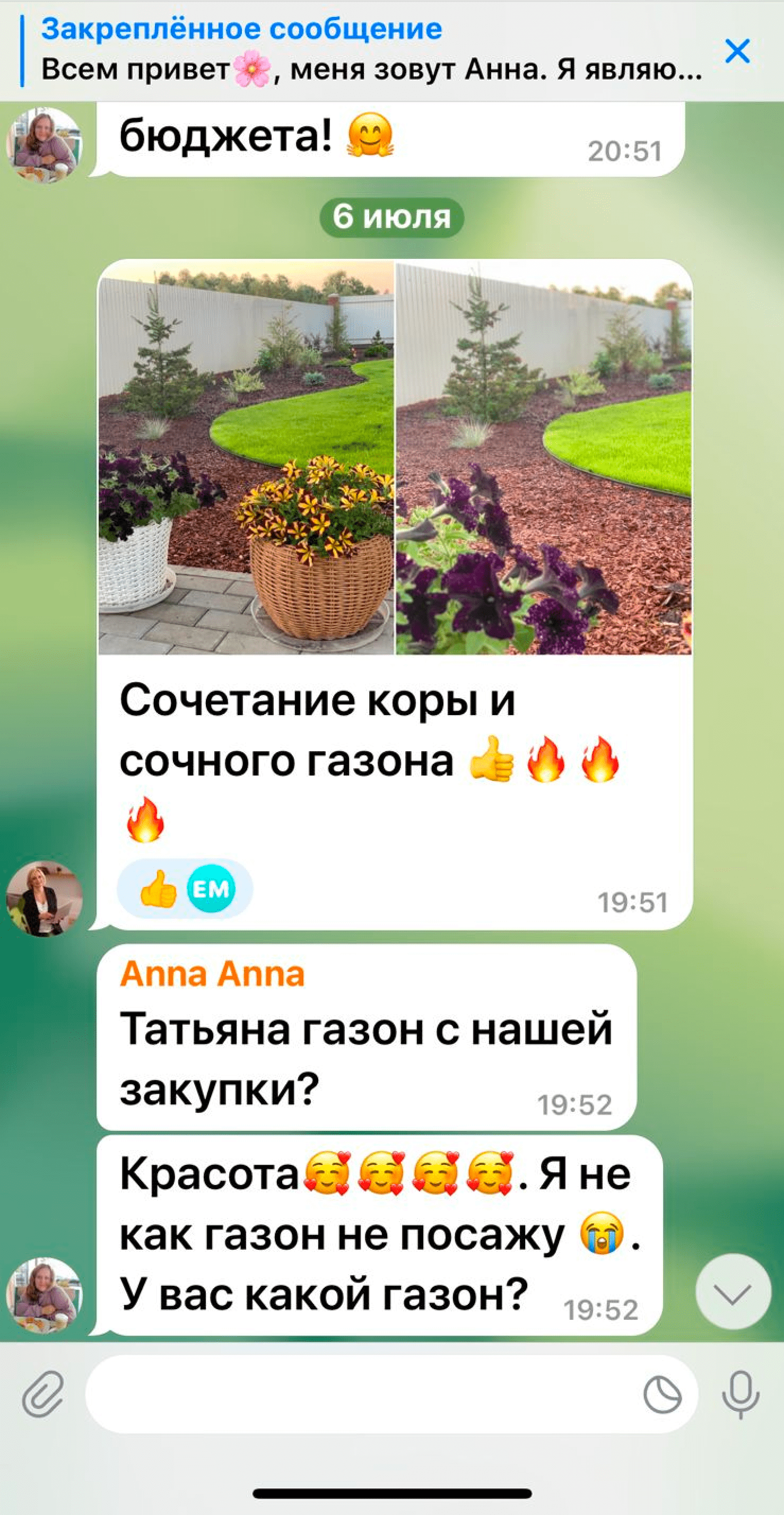The height and width of the screenshot is (1515, 784).
Task: Open the sticker panel icon
Action: pyautogui.click(x=662, y=1394)
